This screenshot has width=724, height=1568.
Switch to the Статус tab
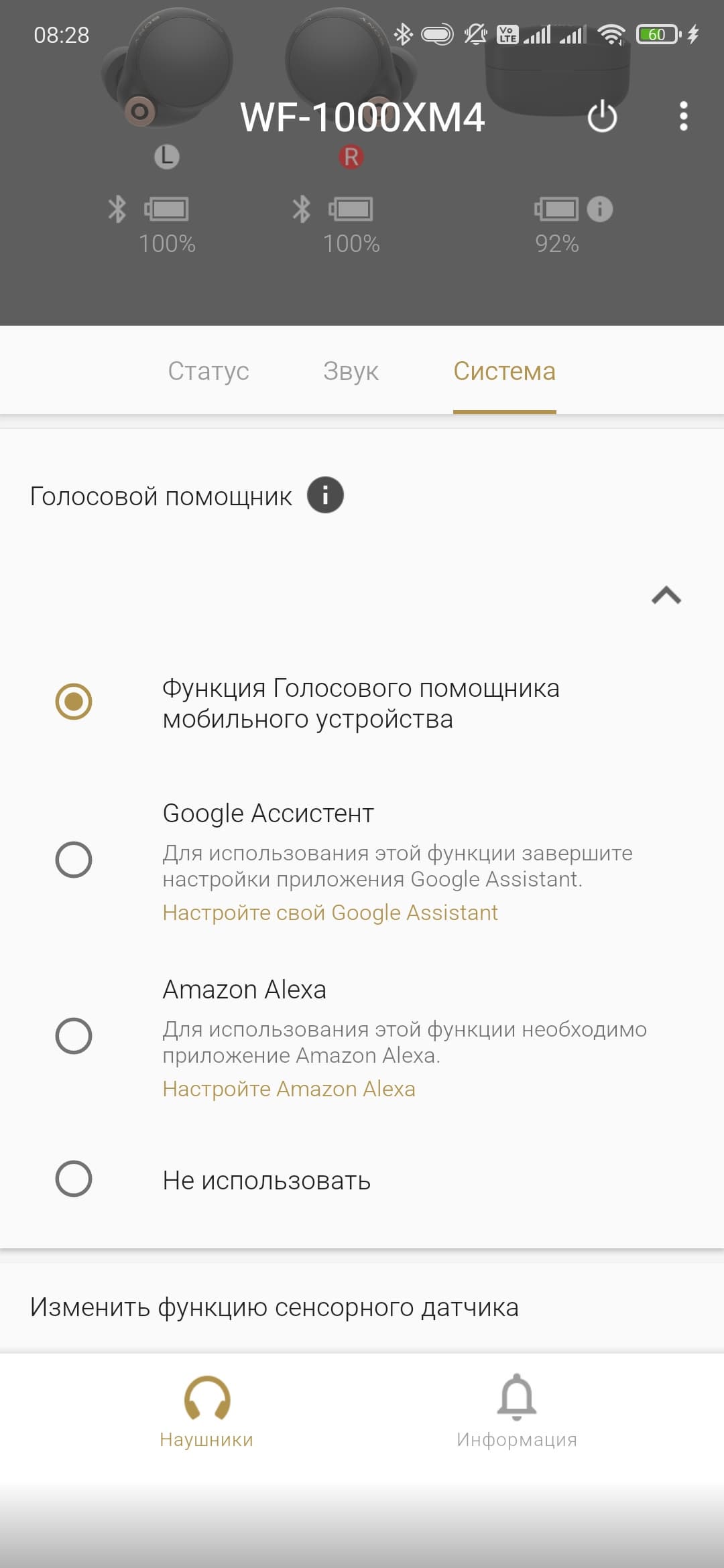(x=208, y=371)
